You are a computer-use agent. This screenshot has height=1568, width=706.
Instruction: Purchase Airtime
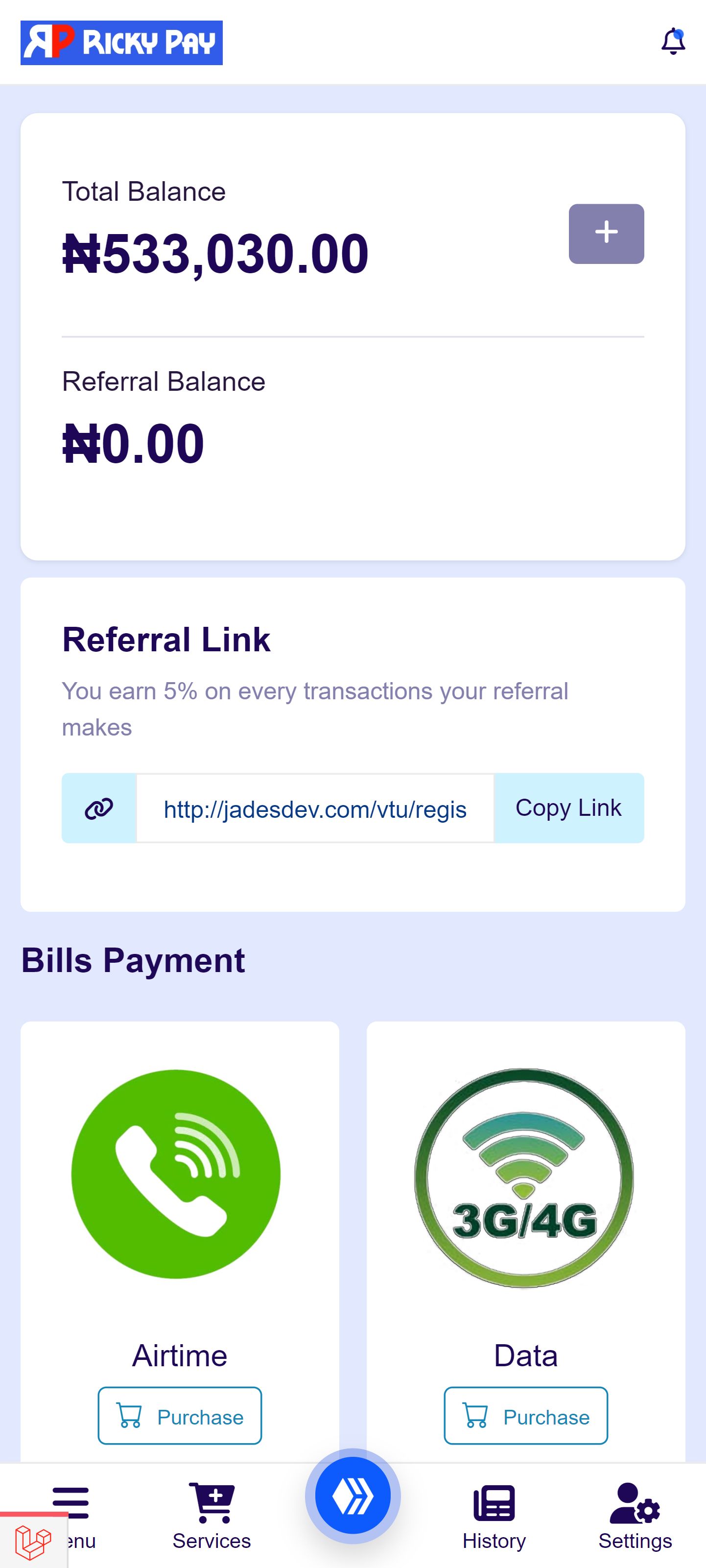click(x=180, y=1416)
